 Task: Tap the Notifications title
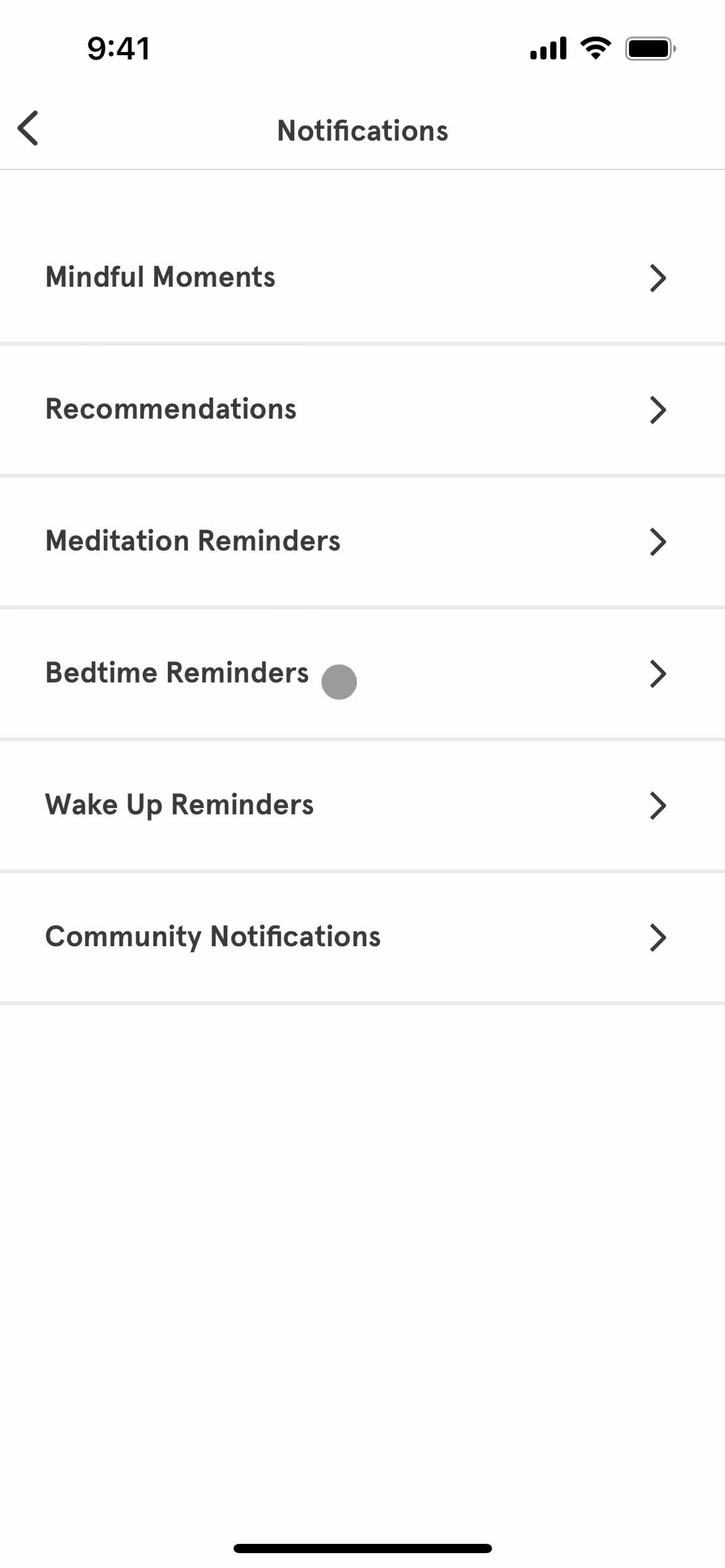pos(362,130)
